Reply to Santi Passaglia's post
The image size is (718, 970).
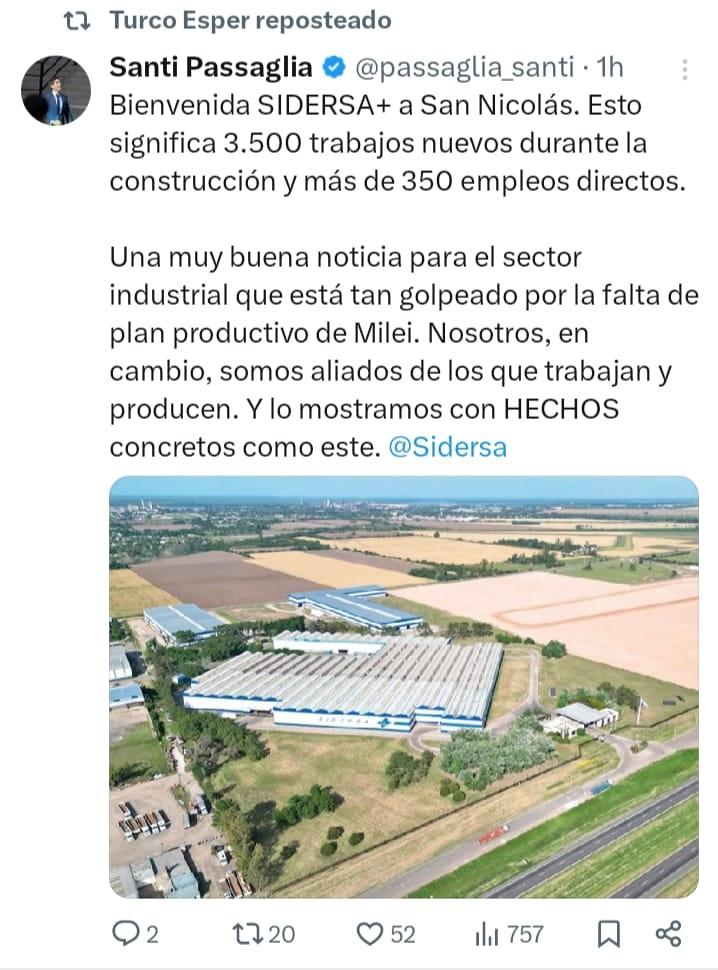[x=126, y=934]
